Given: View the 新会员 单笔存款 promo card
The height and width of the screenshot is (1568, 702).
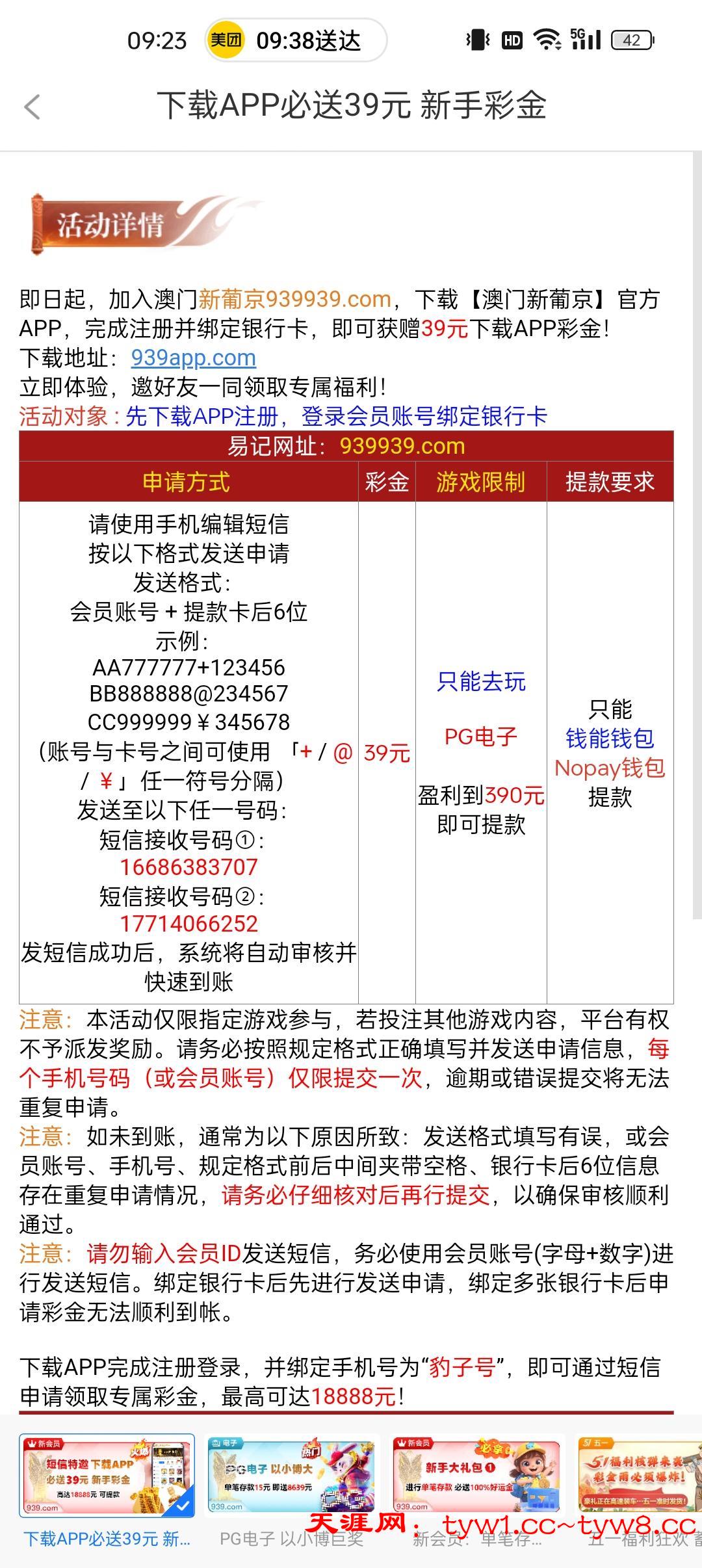Looking at the screenshot, I should tap(476, 1474).
